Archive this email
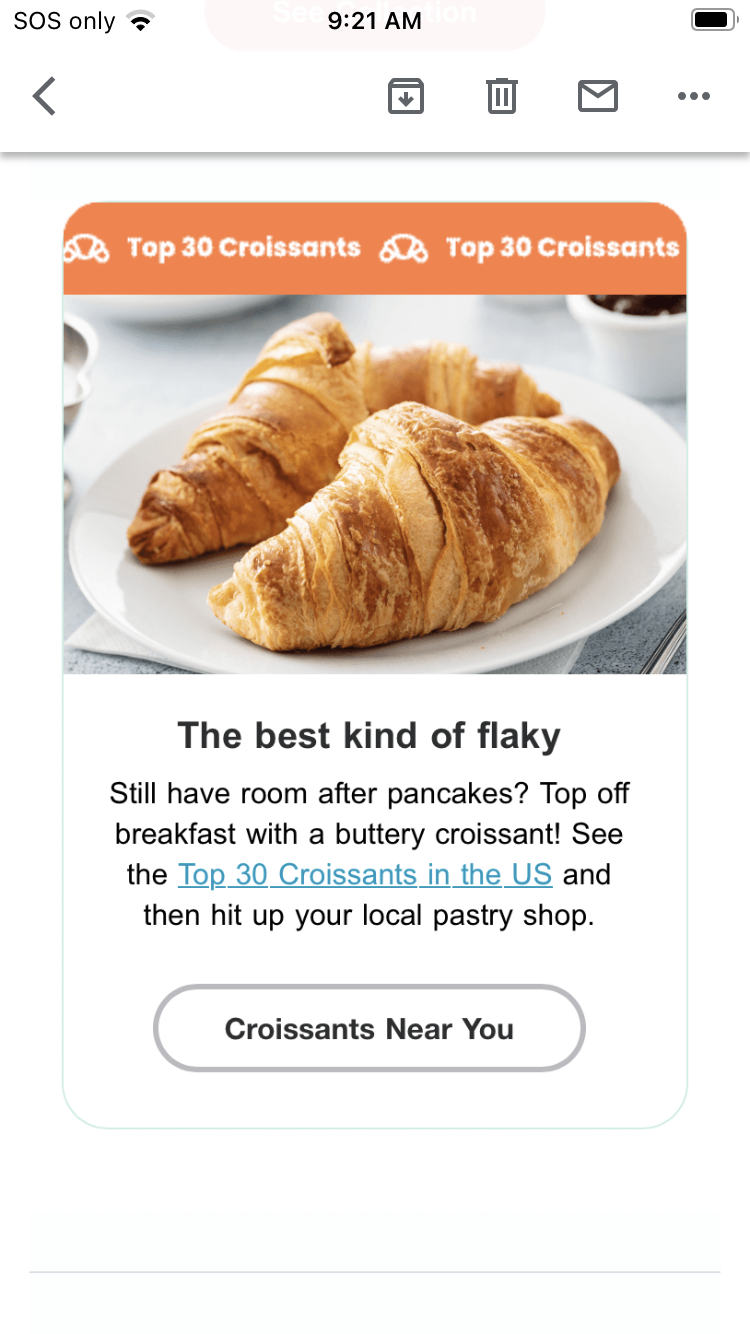The height and width of the screenshot is (1334, 750). click(405, 96)
